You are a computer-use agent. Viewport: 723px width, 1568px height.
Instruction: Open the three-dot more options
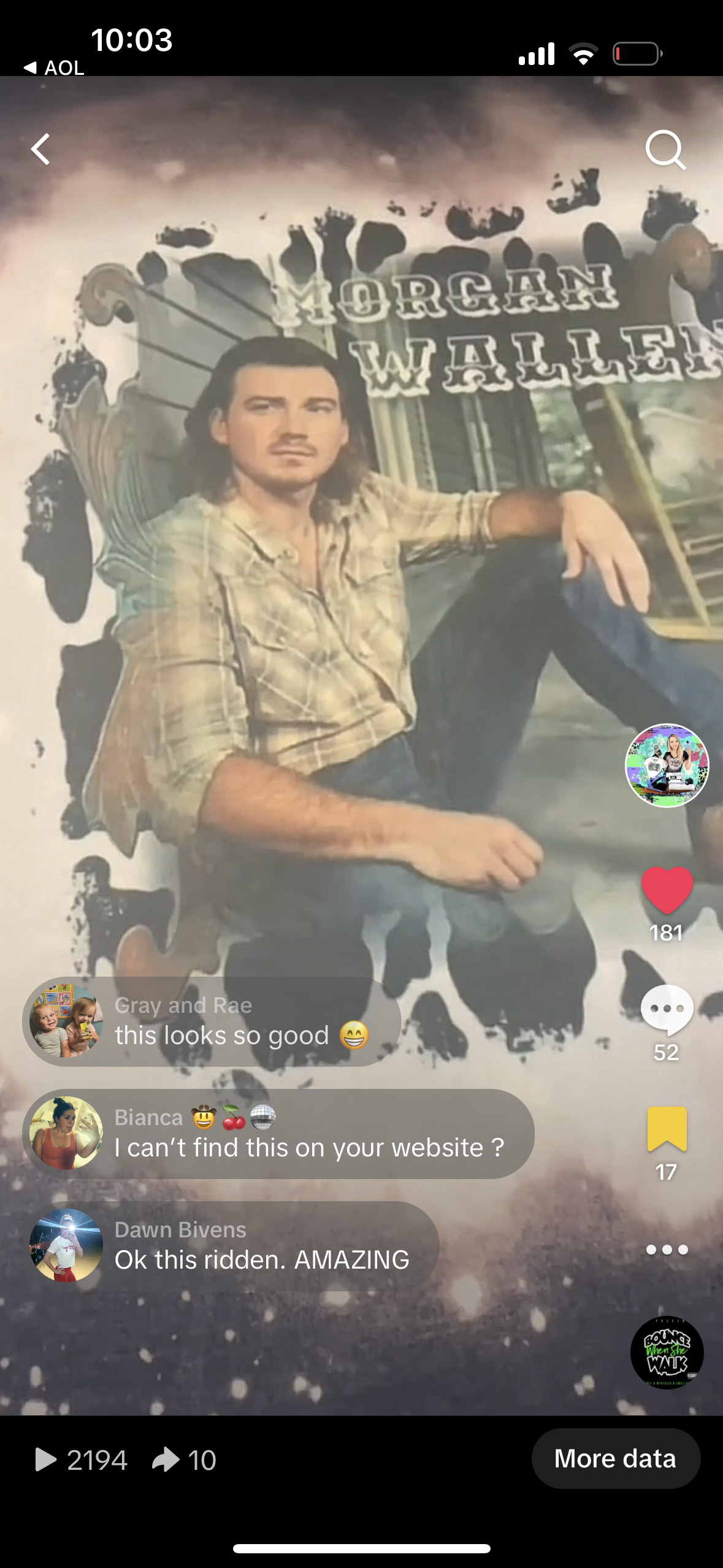click(667, 1250)
